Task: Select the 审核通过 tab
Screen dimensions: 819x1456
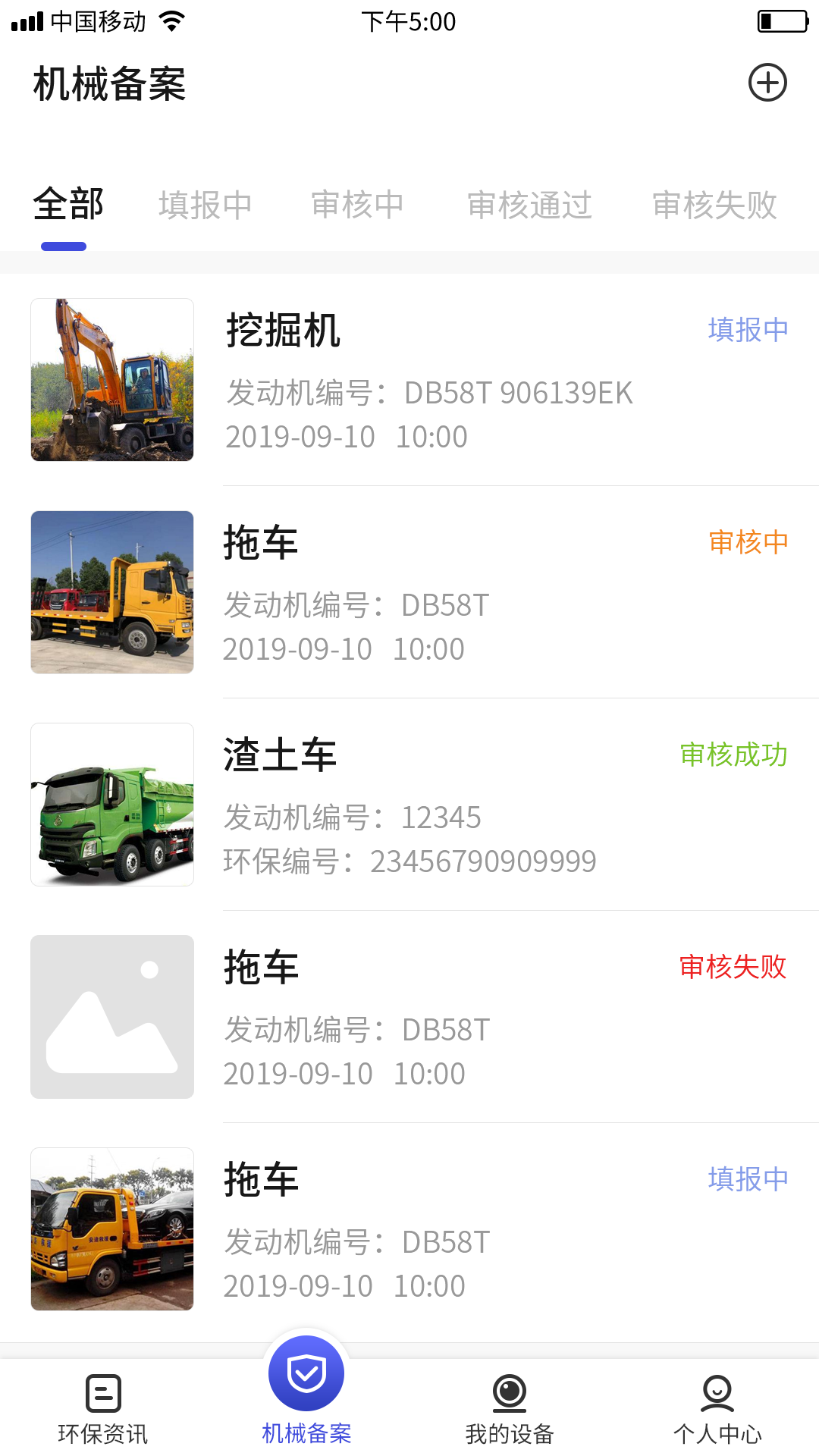Action: 529,205
